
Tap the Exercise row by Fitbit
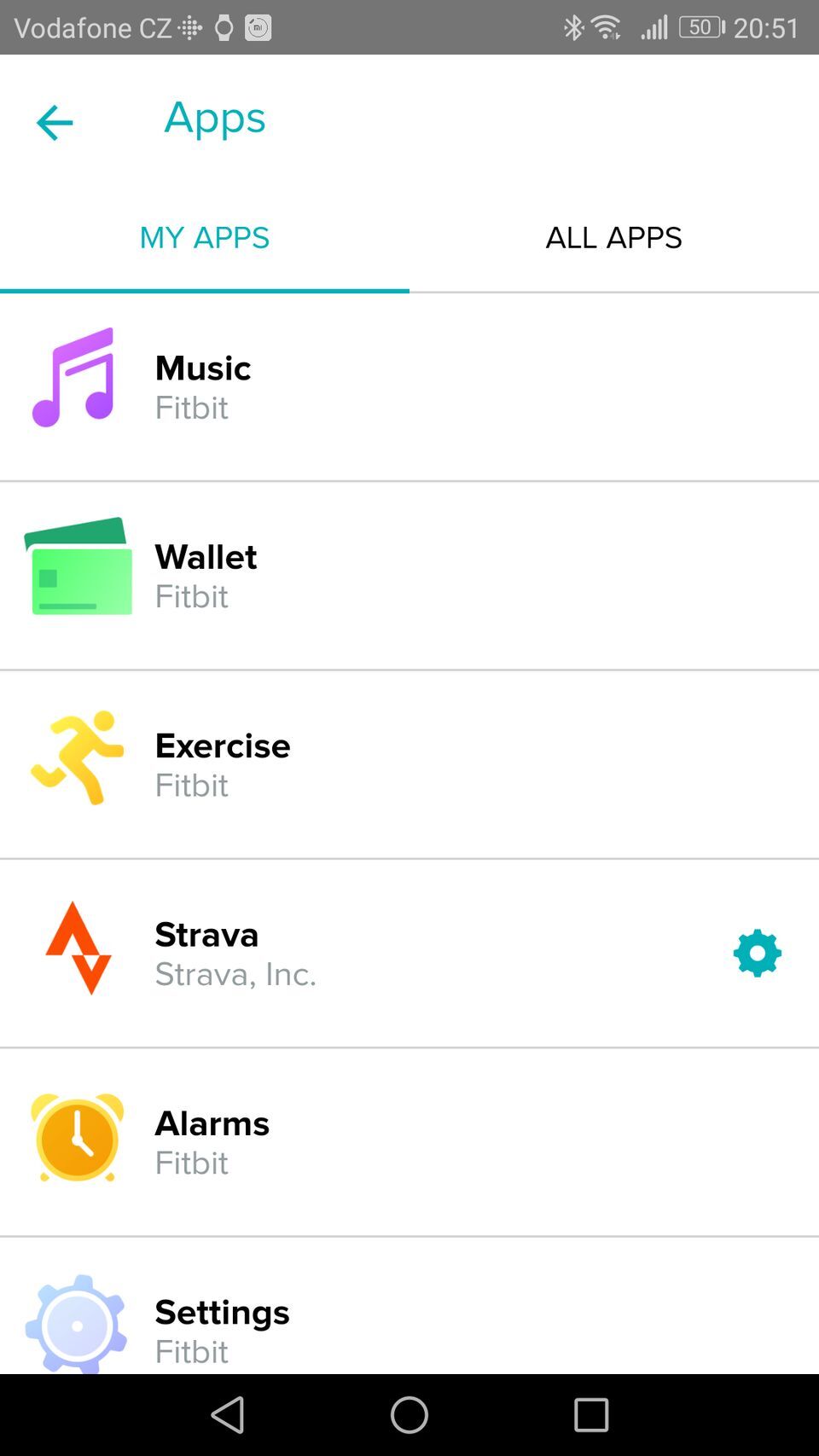[222, 745]
